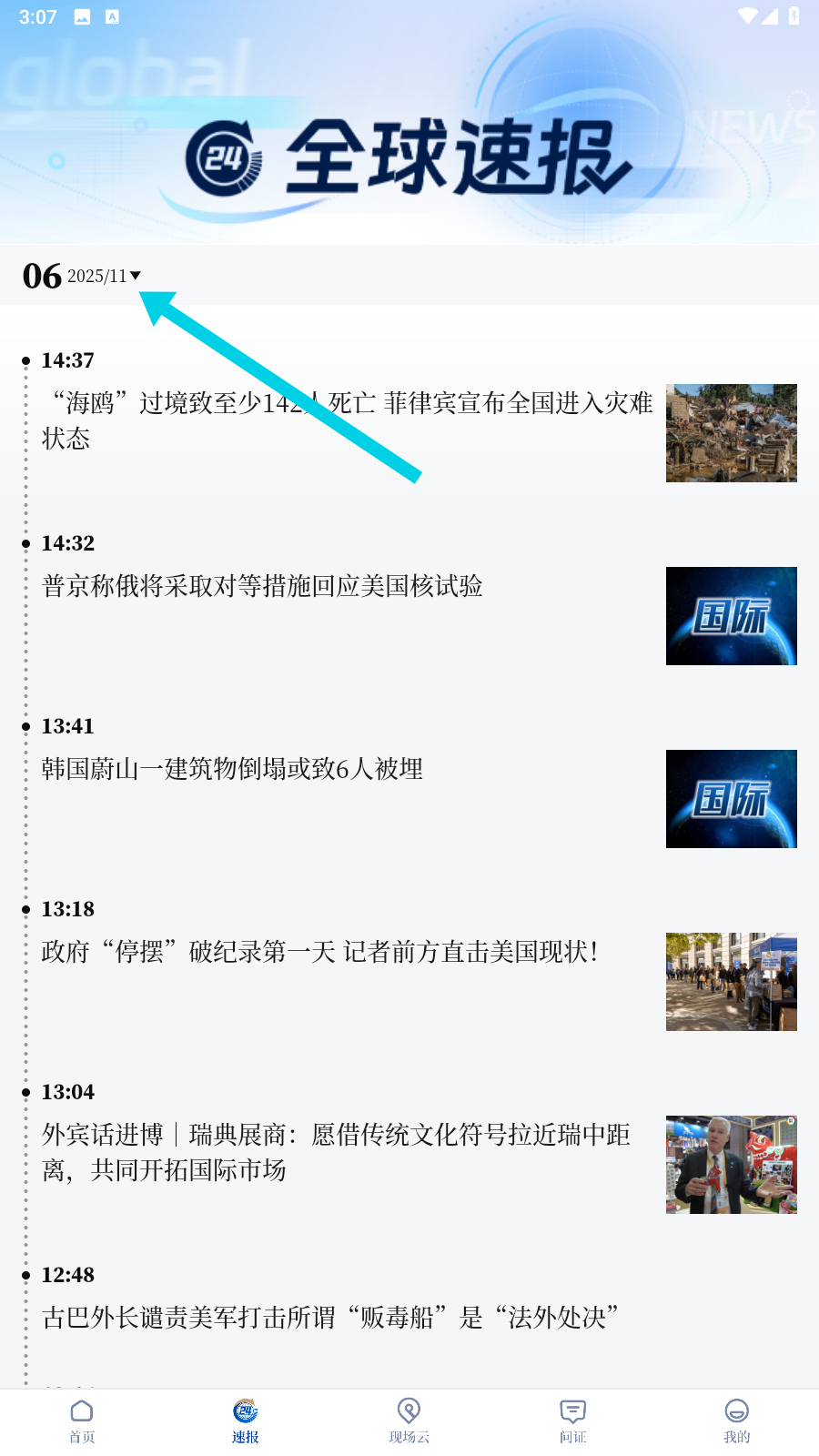Screen dimensions: 819x1456
Task: Open the 问证 tab
Action: (573, 1421)
